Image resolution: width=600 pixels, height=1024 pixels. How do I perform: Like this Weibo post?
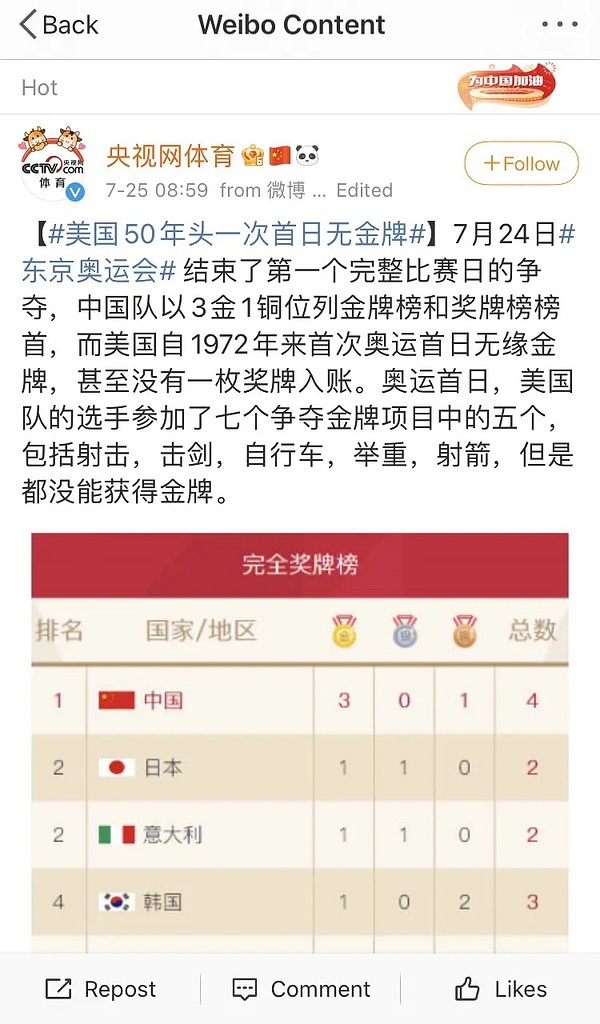point(500,990)
